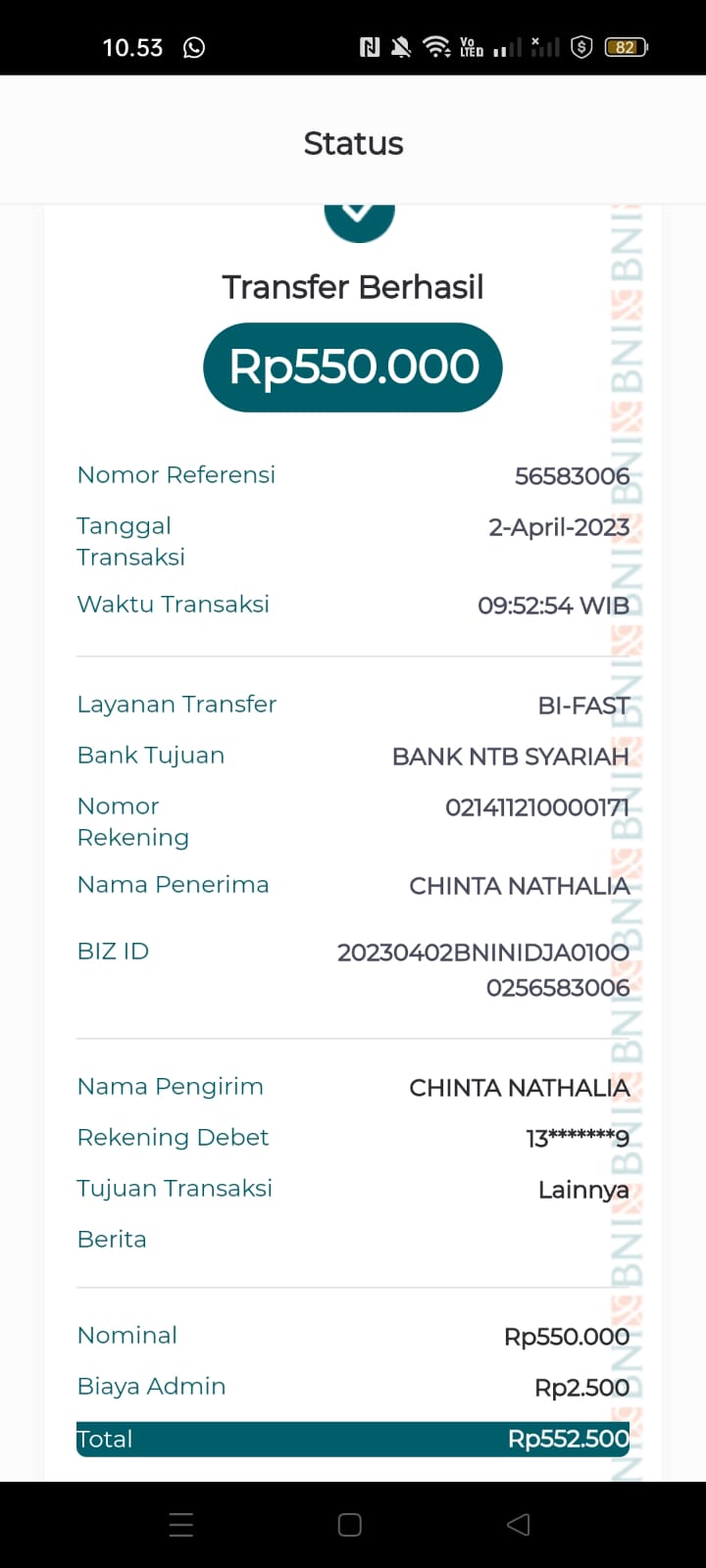Tap the system home button
706x1568 pixels.
coord(350,1524)
